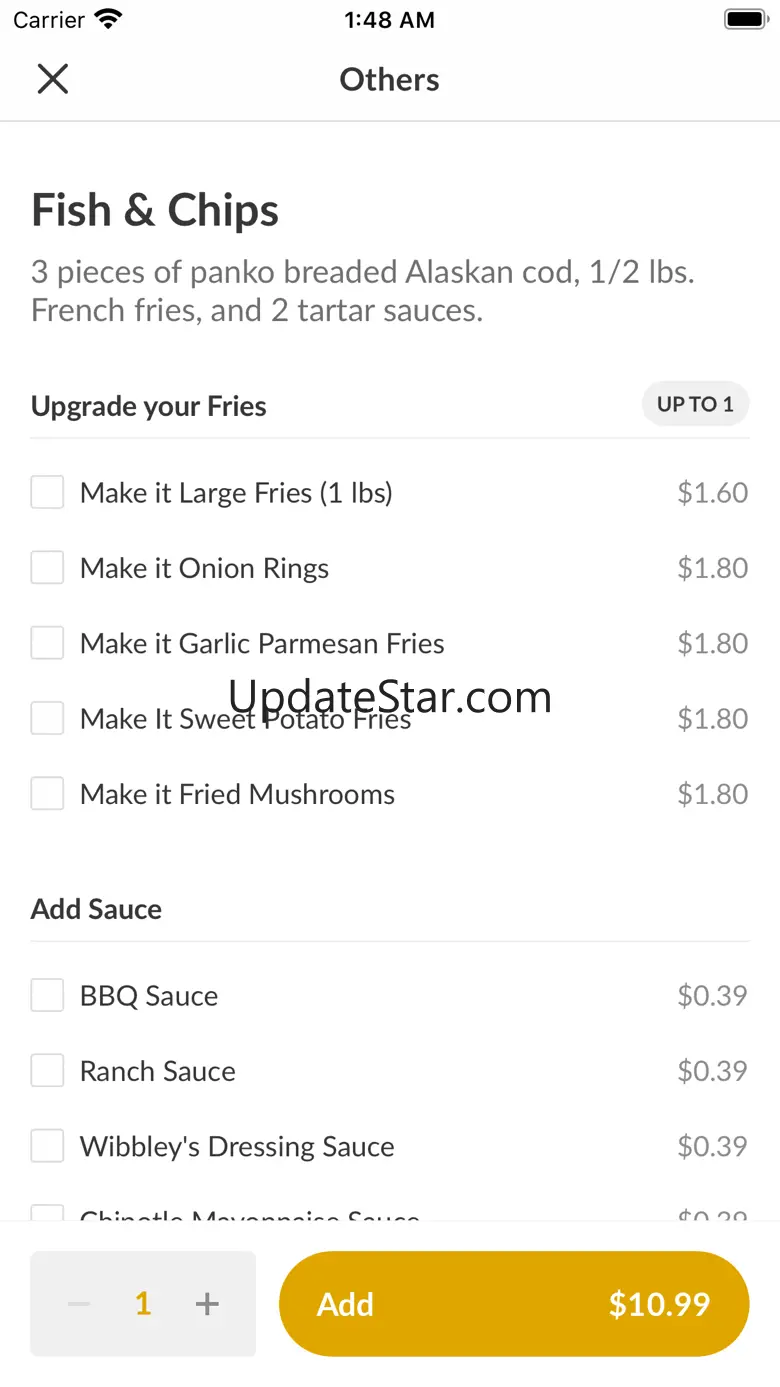Add BBQ Sauce to the order
Screen dimensions: 780x1387
[x=47, y=996]
